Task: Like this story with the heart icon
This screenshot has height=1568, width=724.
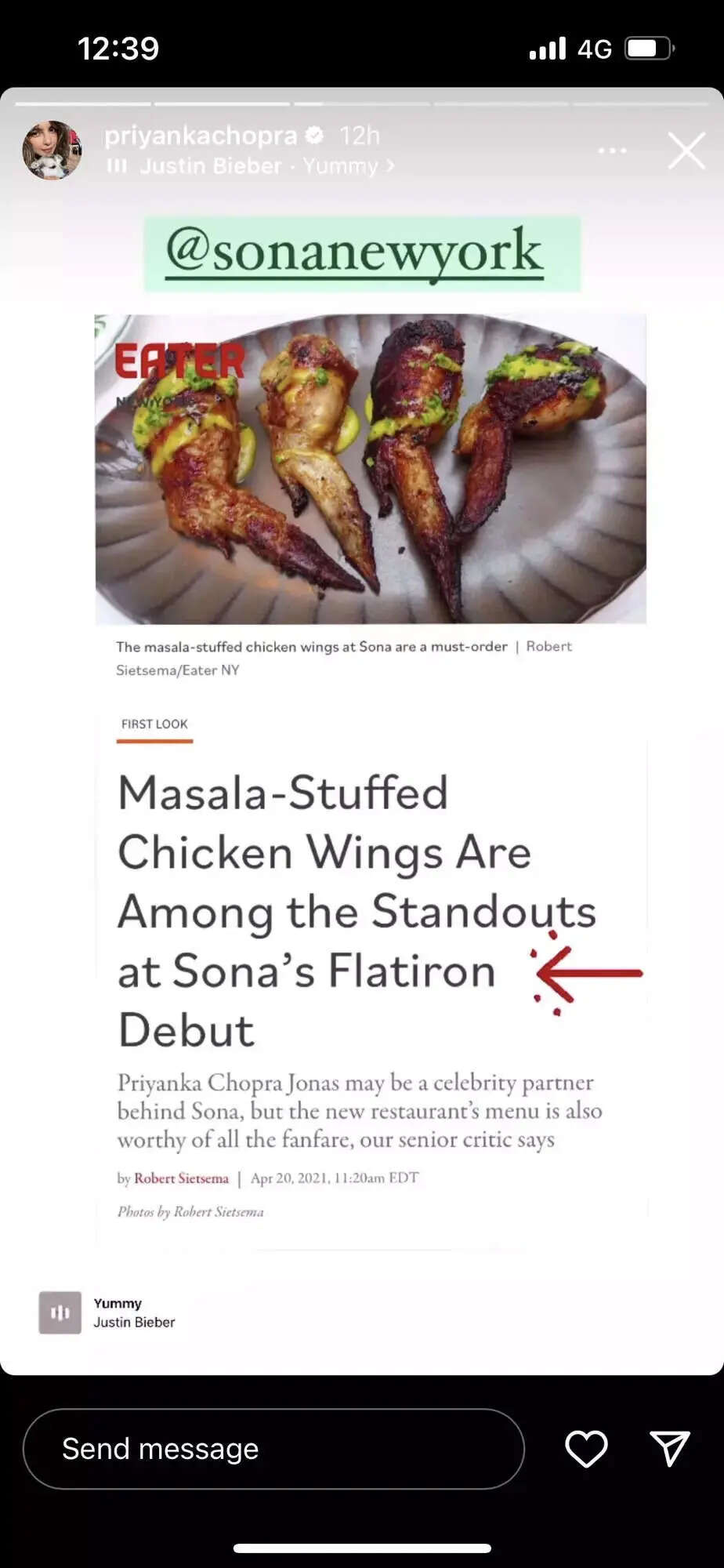Action: 586,1448
